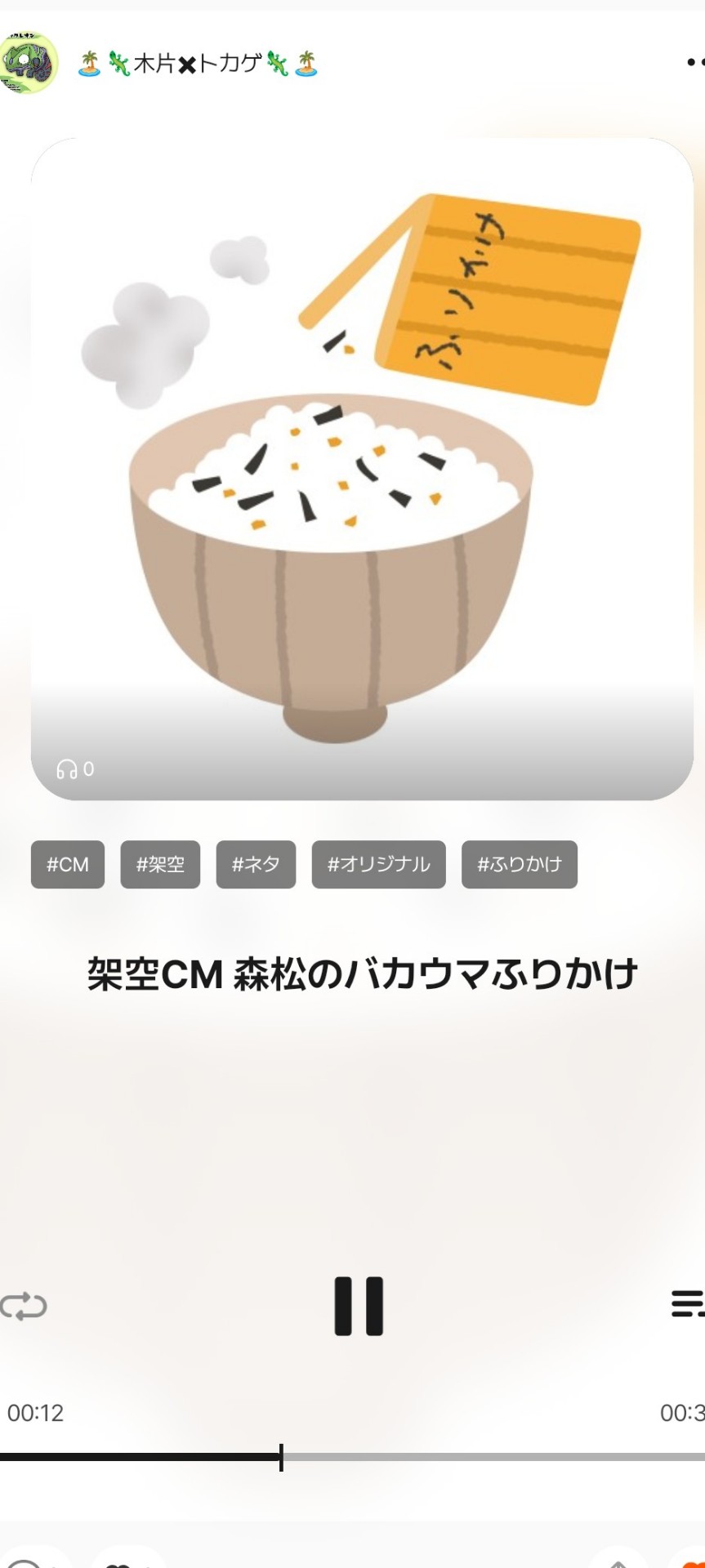Open the rice bowl cover artwork

(362, 469)
